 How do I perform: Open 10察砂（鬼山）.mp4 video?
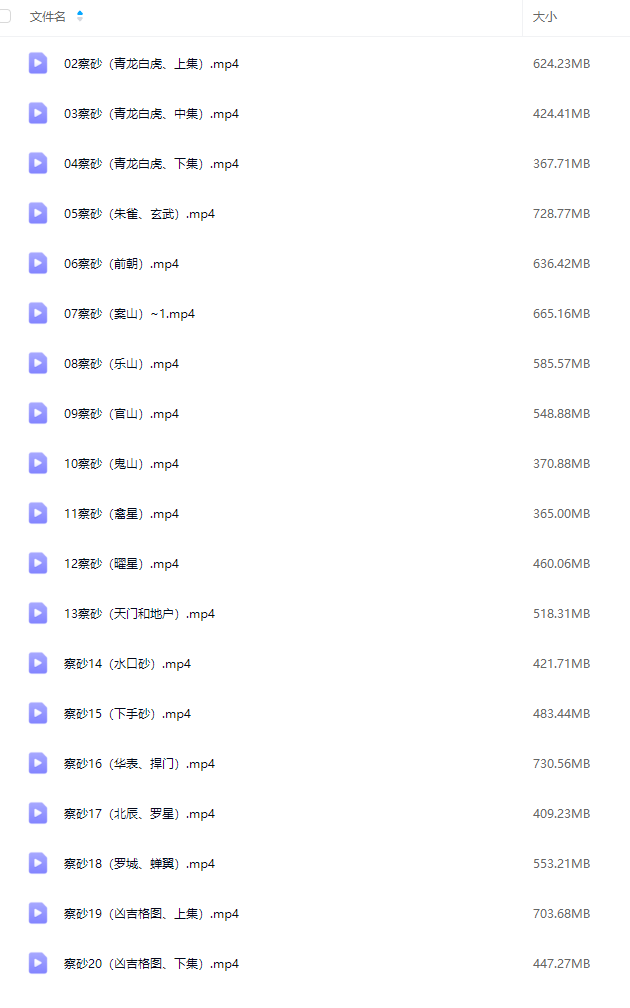click(x=121, y=464)
